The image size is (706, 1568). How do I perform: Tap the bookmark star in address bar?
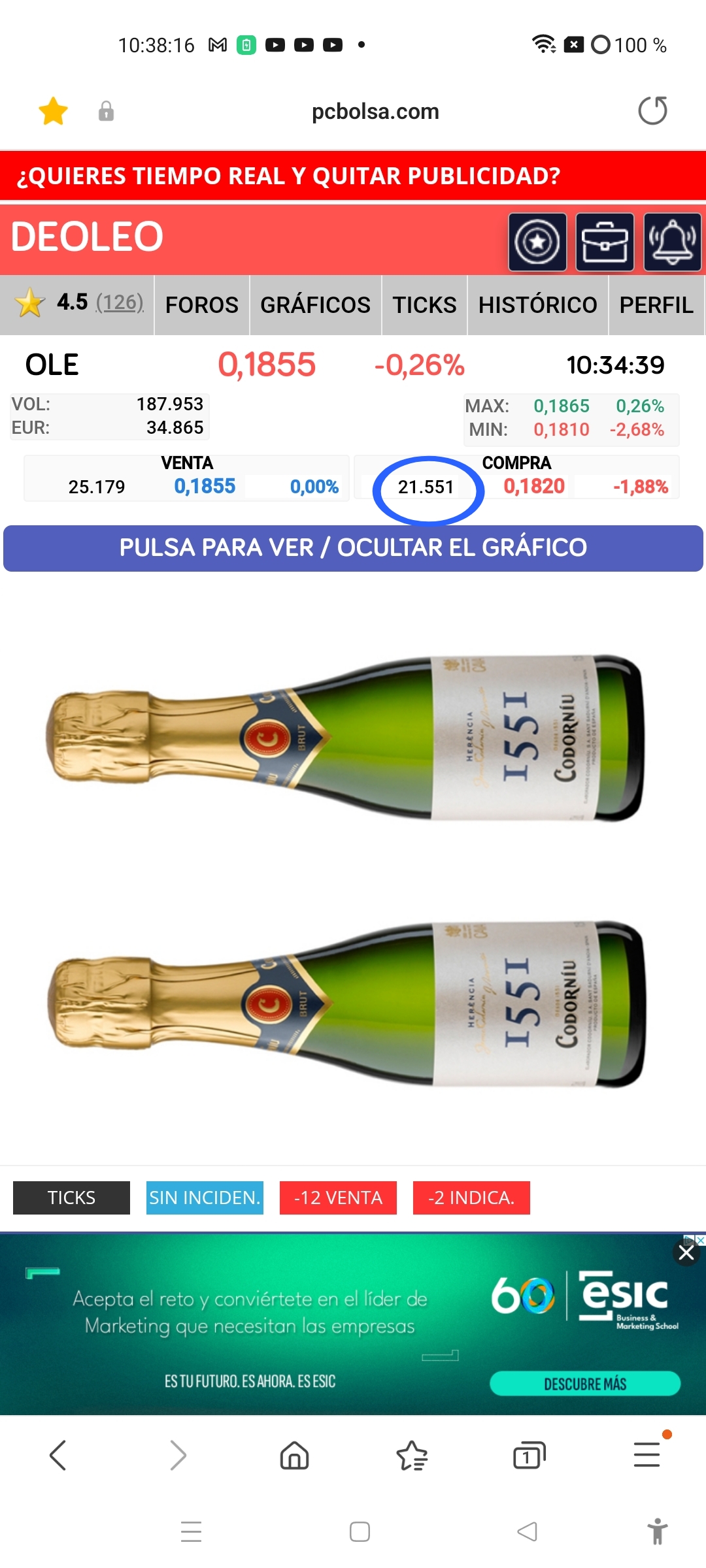53,111
